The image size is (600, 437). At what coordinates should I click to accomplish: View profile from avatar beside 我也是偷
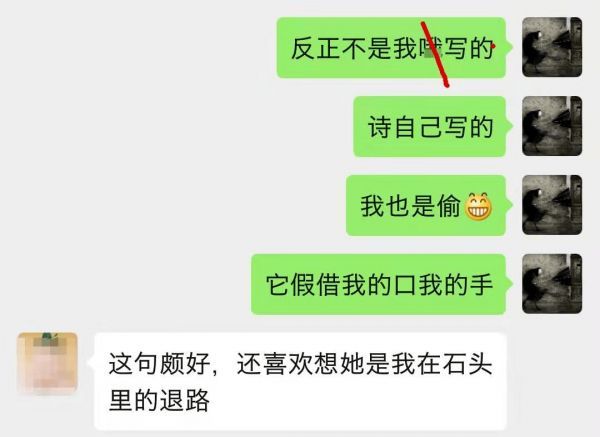pyautogui.click(x=551, y=205)
